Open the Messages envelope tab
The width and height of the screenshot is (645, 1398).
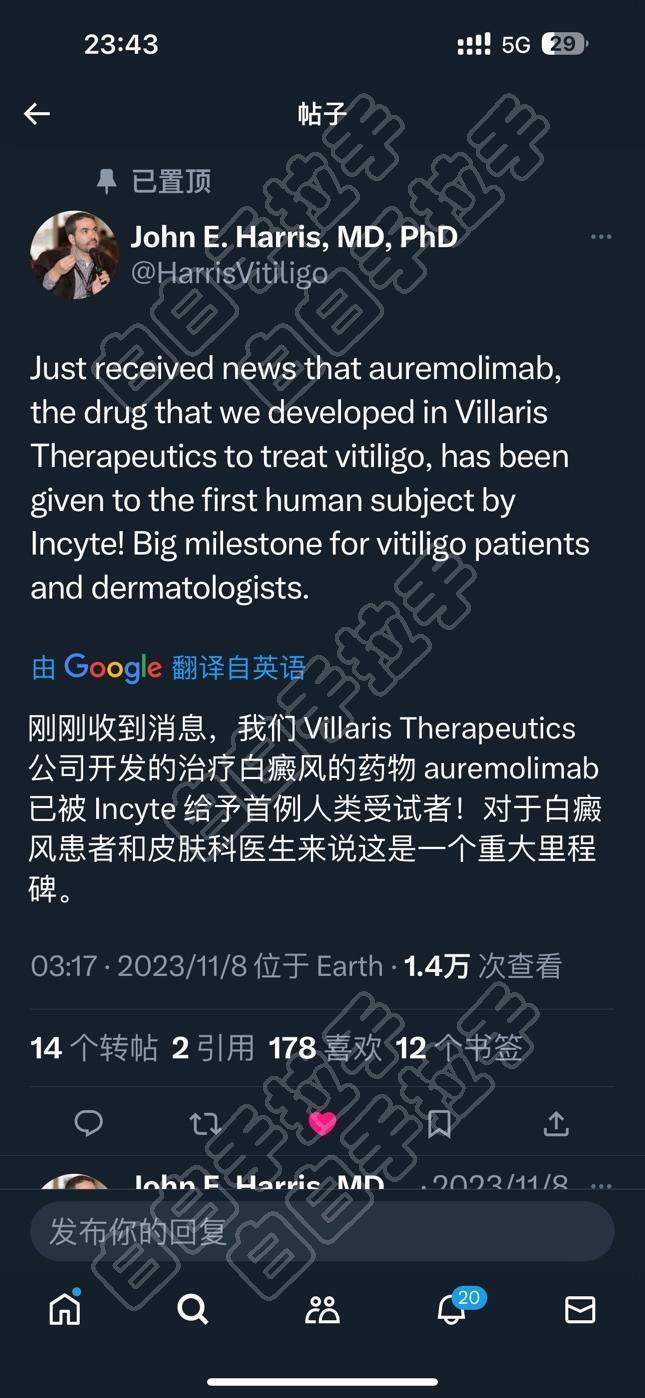(580, 1309)
